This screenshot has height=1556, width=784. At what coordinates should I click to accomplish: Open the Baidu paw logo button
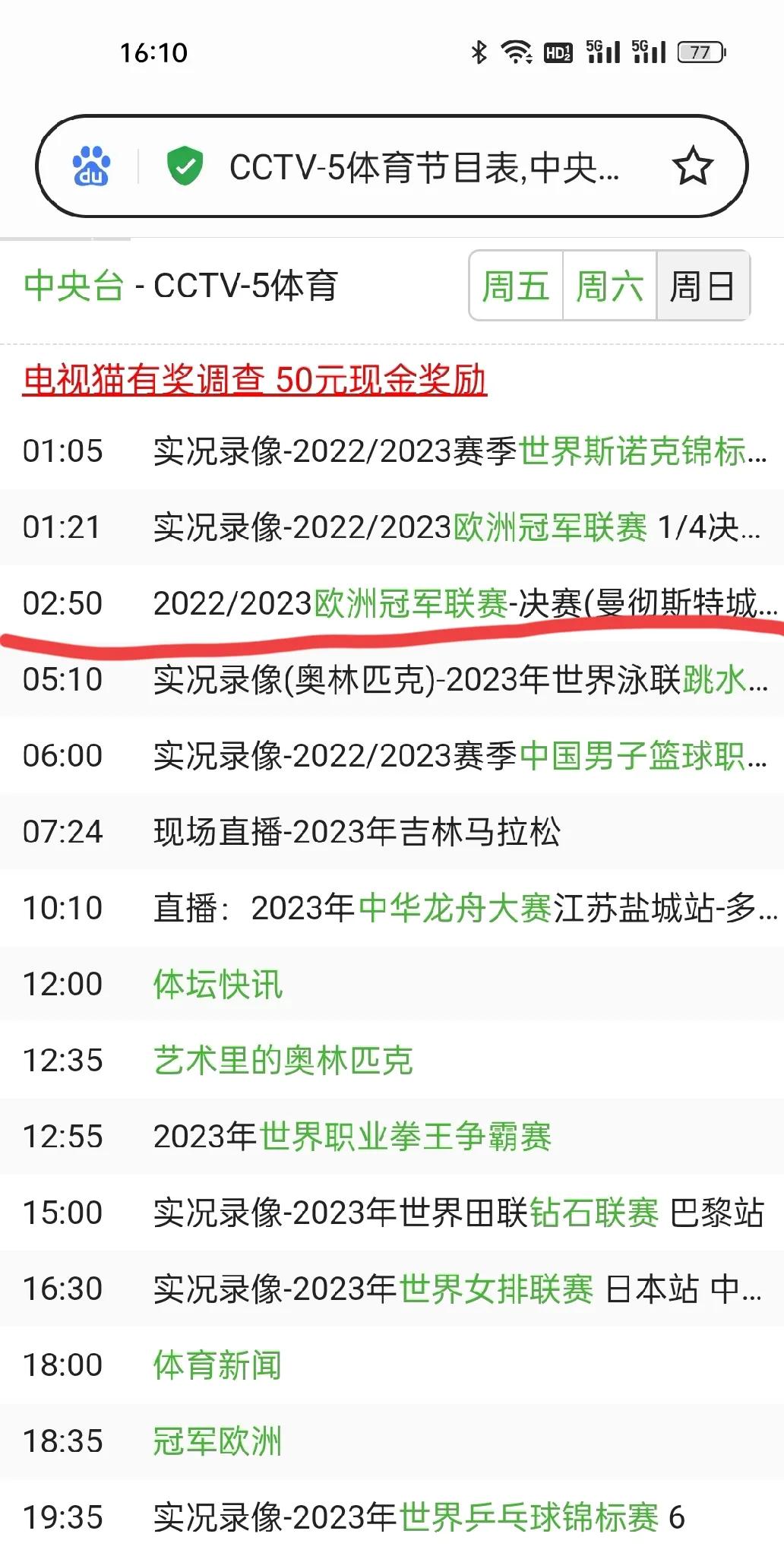91,166
